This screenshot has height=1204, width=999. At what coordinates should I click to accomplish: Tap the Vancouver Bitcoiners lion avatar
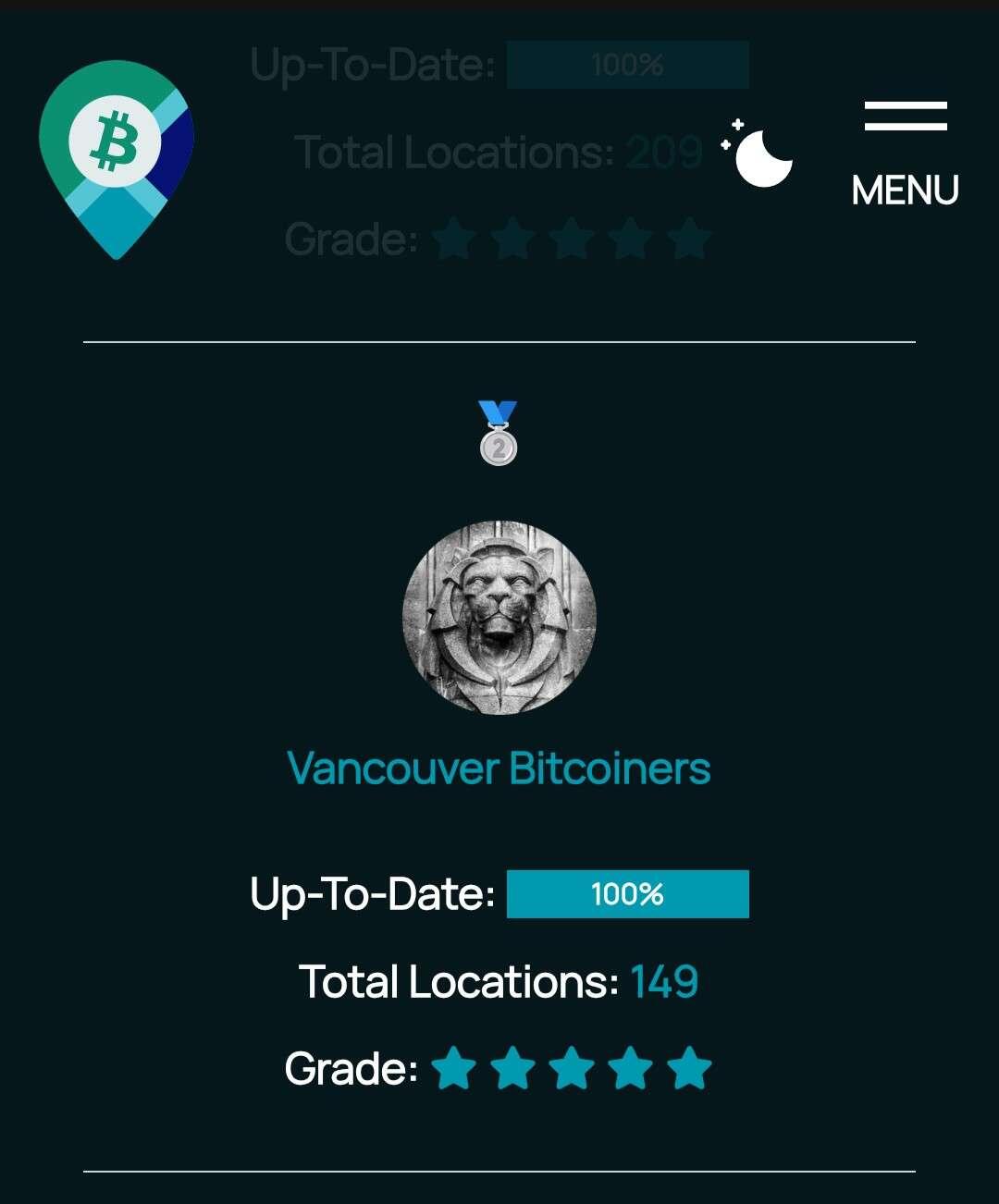[x=499, y=617]
